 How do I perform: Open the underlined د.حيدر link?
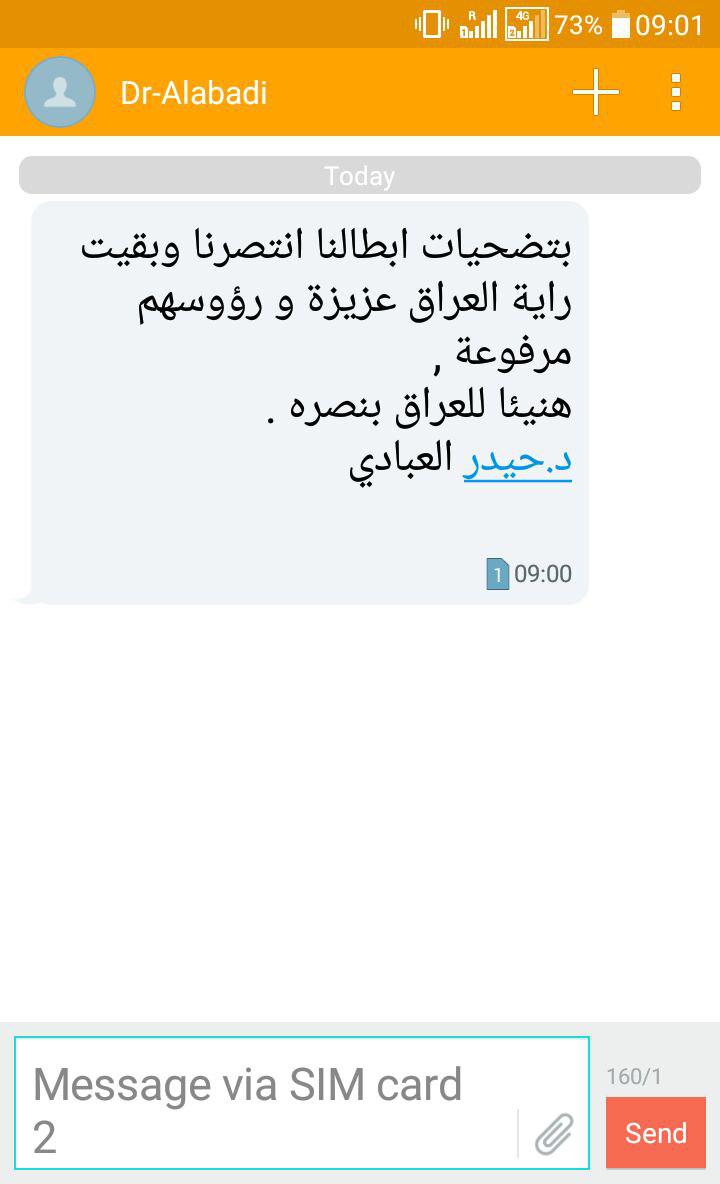(517, 462)
